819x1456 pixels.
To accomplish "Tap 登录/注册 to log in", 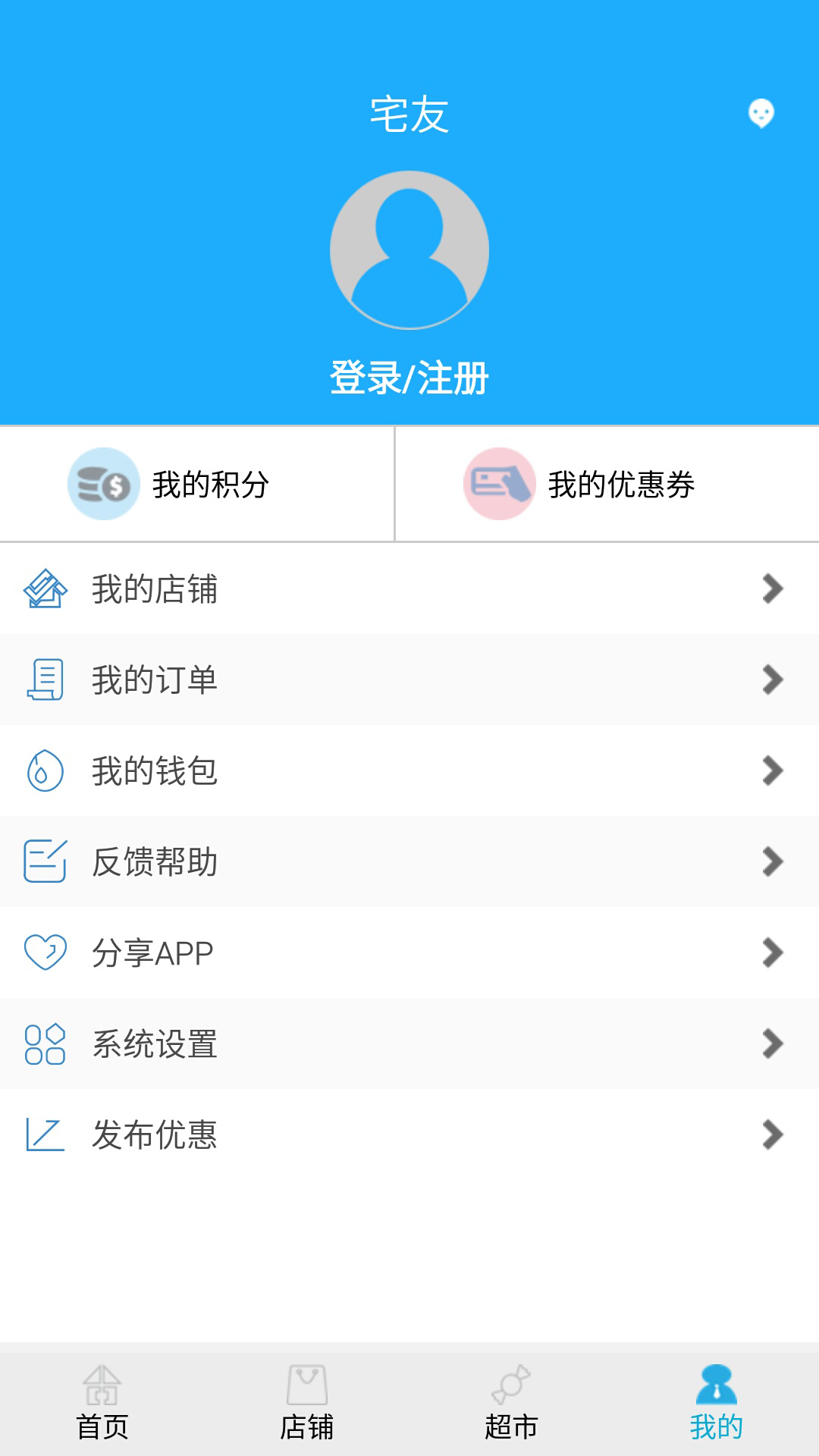I will (x=409, y=378).
